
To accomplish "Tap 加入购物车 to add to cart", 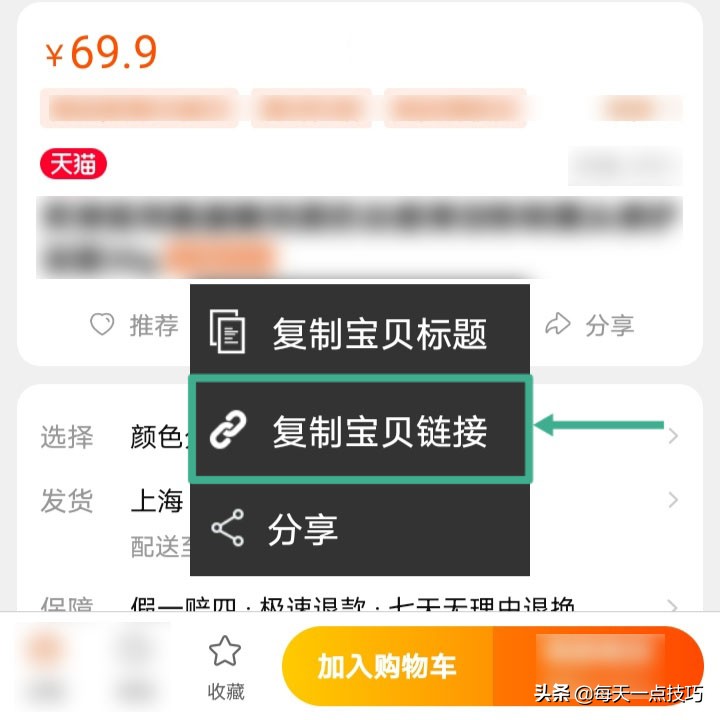I will pos(388,668).
